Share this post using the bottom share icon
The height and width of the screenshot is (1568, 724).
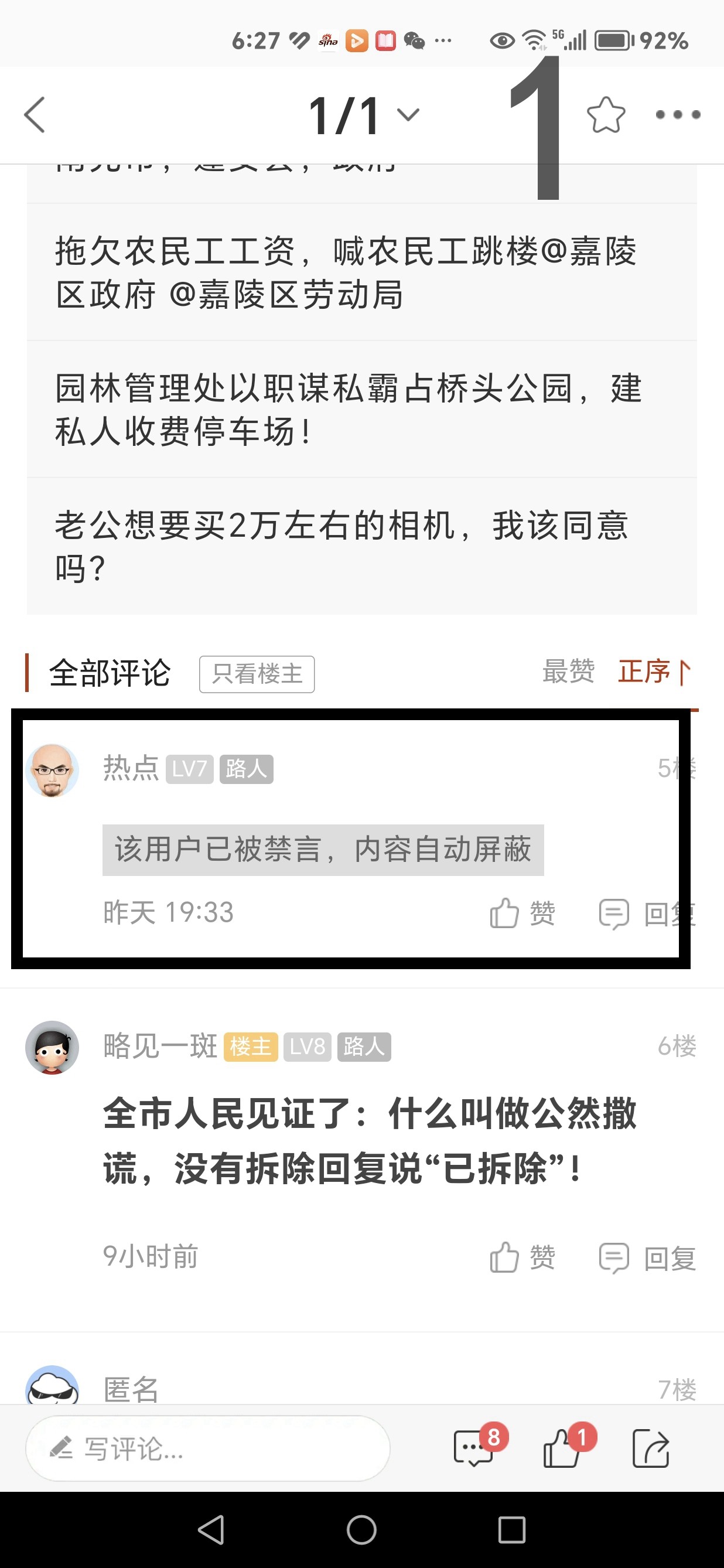[x=650, y=1448]
